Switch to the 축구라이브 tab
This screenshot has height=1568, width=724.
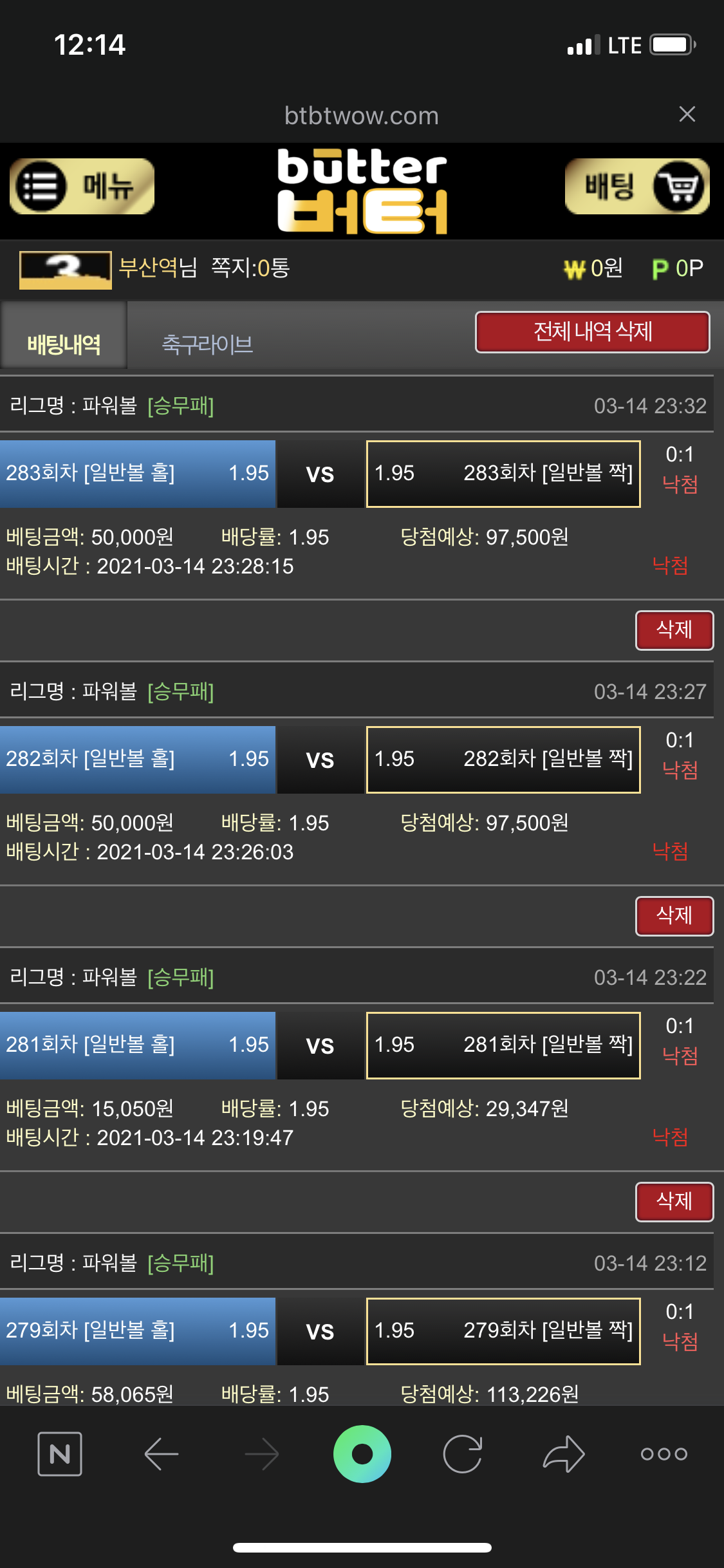click(x=207, y=344)
